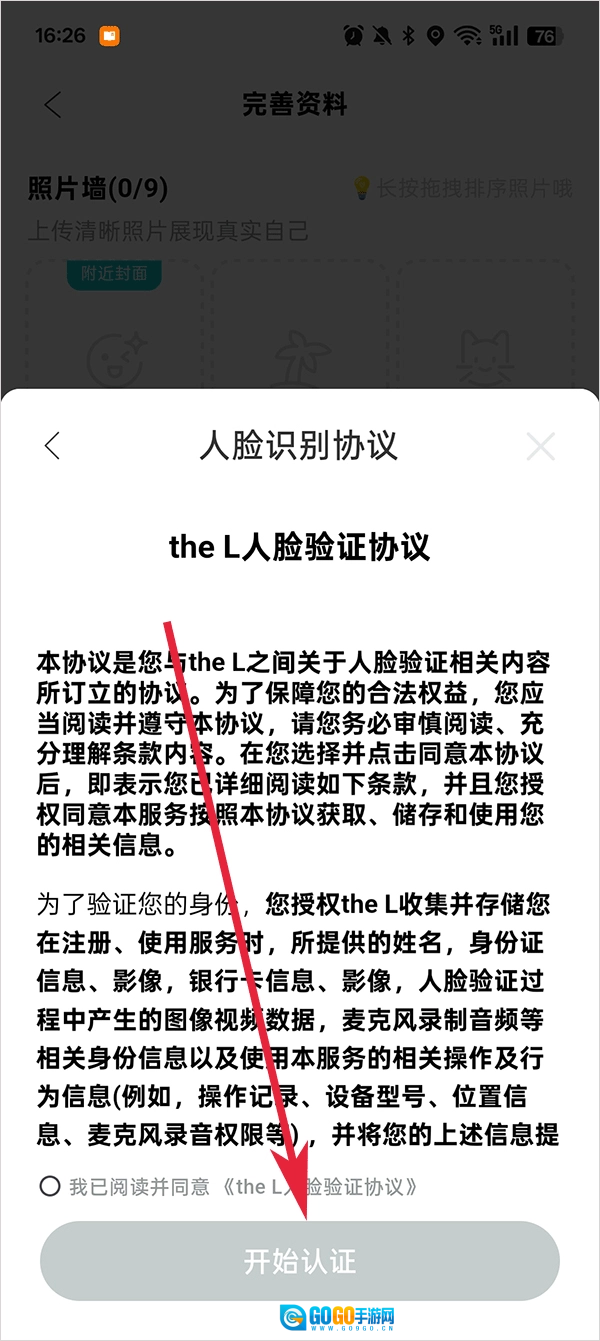Open the 《the L人脸验证协议》 link
The height and width of the screenshot is (1341, 600).
pyautogui.click(x=318, y=1187)
